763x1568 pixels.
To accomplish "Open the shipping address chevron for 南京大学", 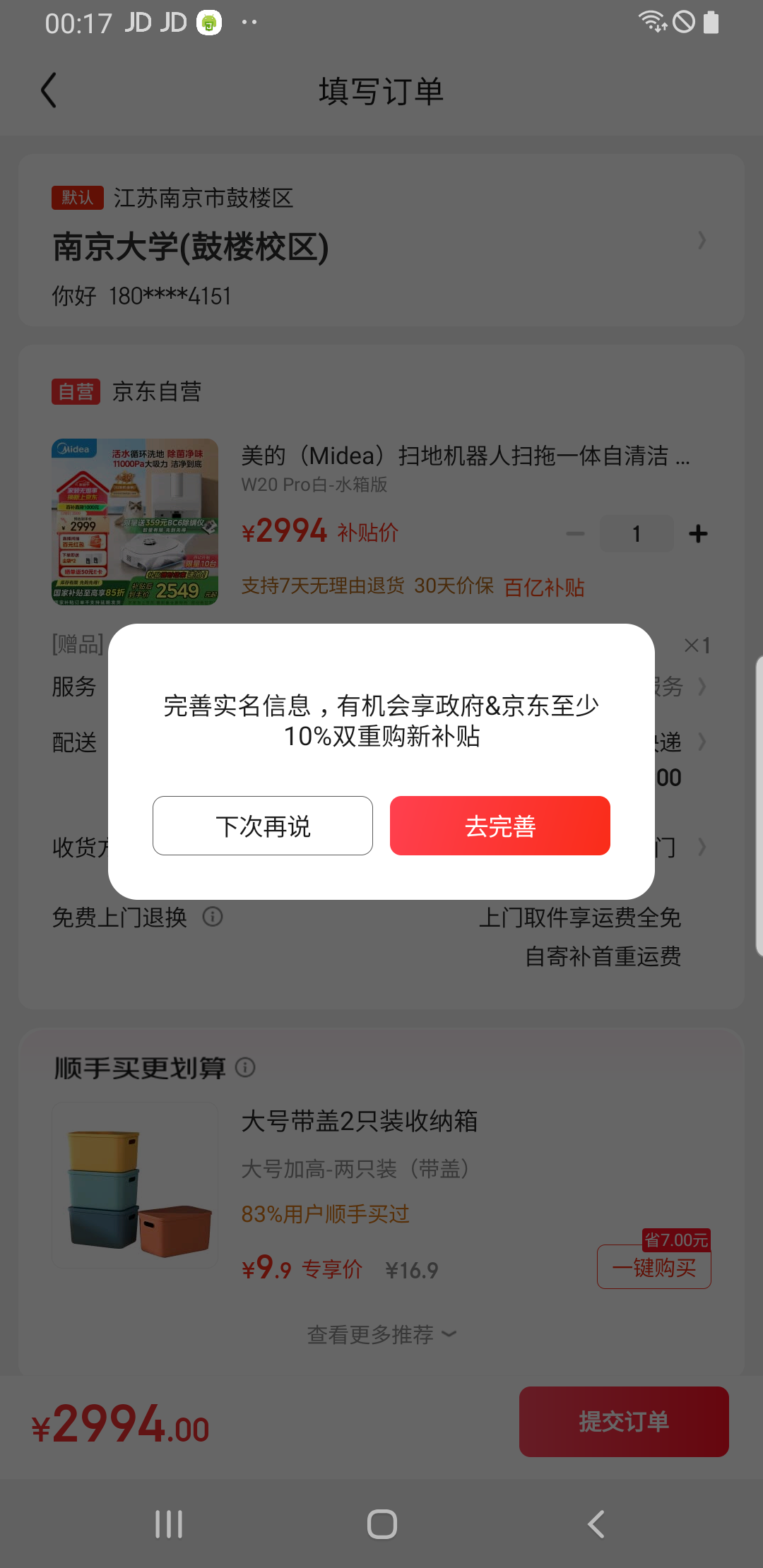I will [702, 241].
